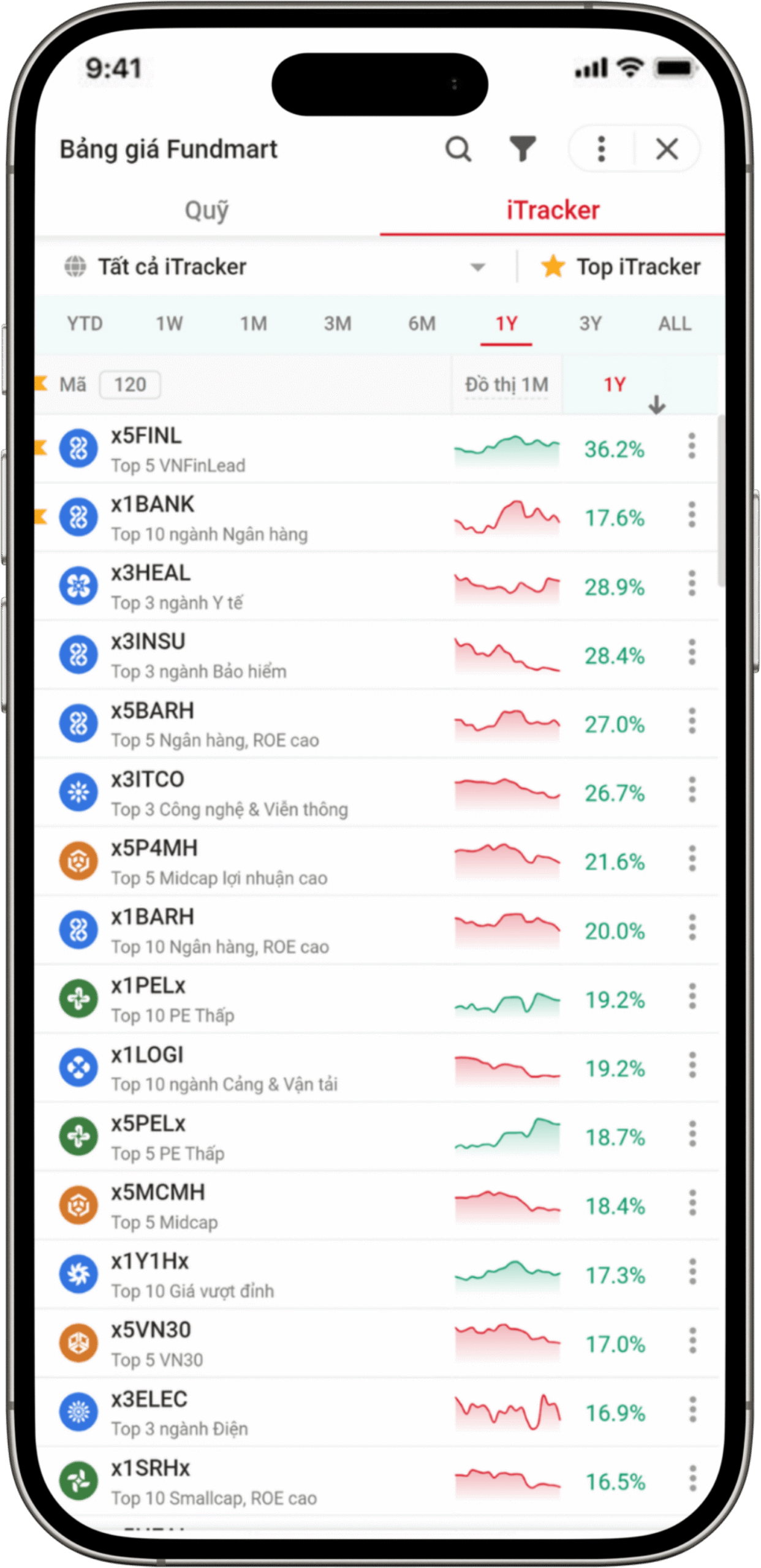
Task: Open the filter funnel icon
Action: [523, 149]
